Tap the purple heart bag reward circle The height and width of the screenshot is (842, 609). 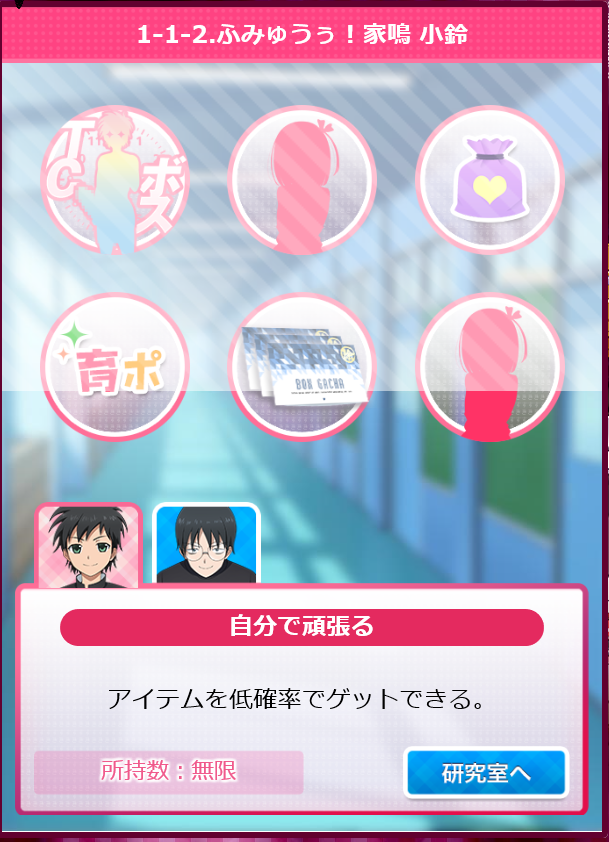coord(490,180)
